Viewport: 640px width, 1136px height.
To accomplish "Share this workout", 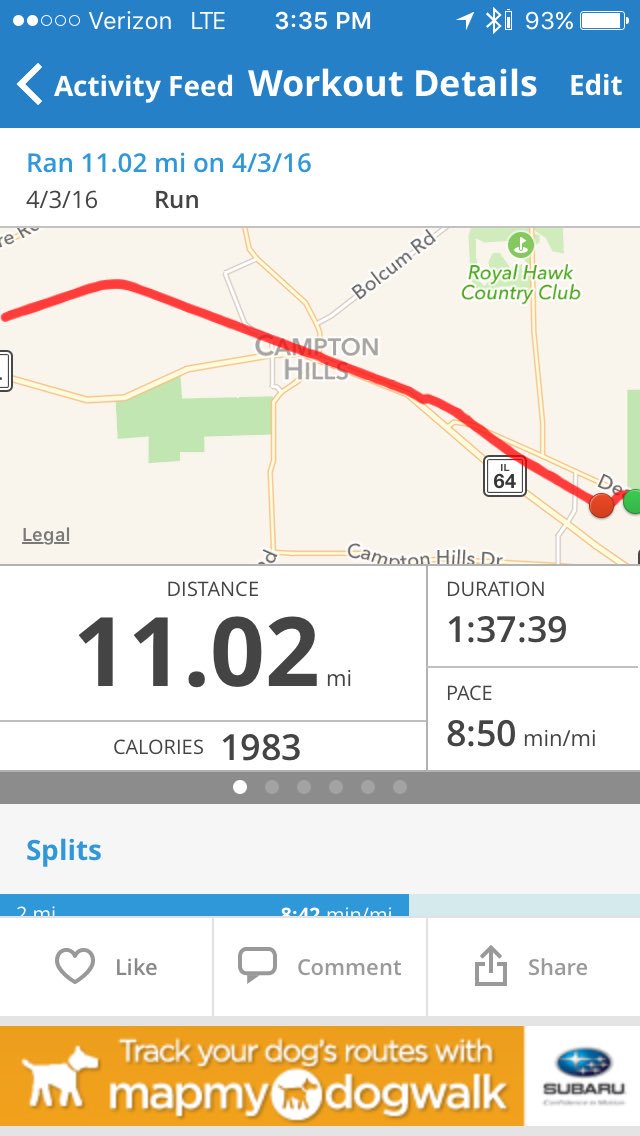I will click(532, 967).
